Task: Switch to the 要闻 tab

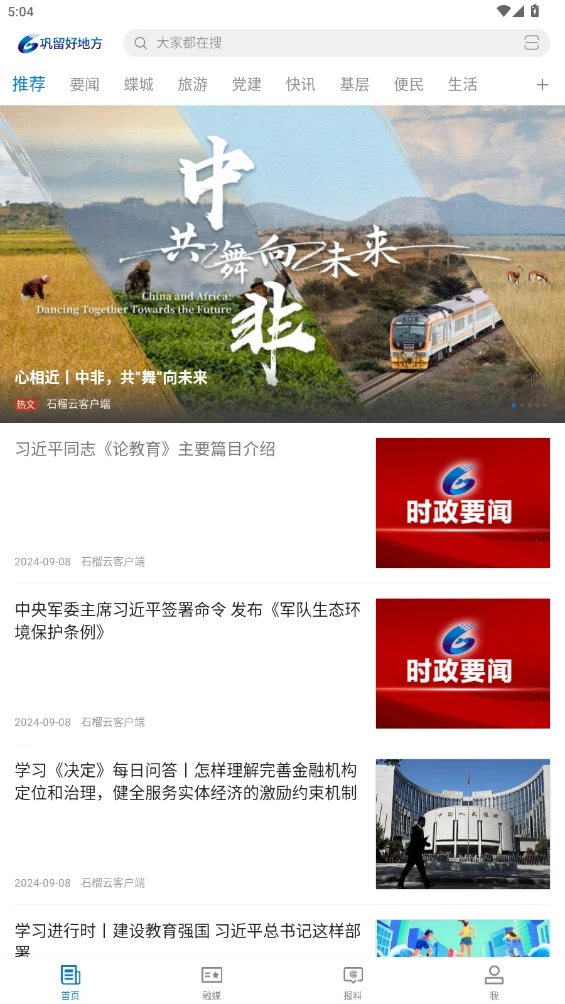Action: tap(85, 85)
